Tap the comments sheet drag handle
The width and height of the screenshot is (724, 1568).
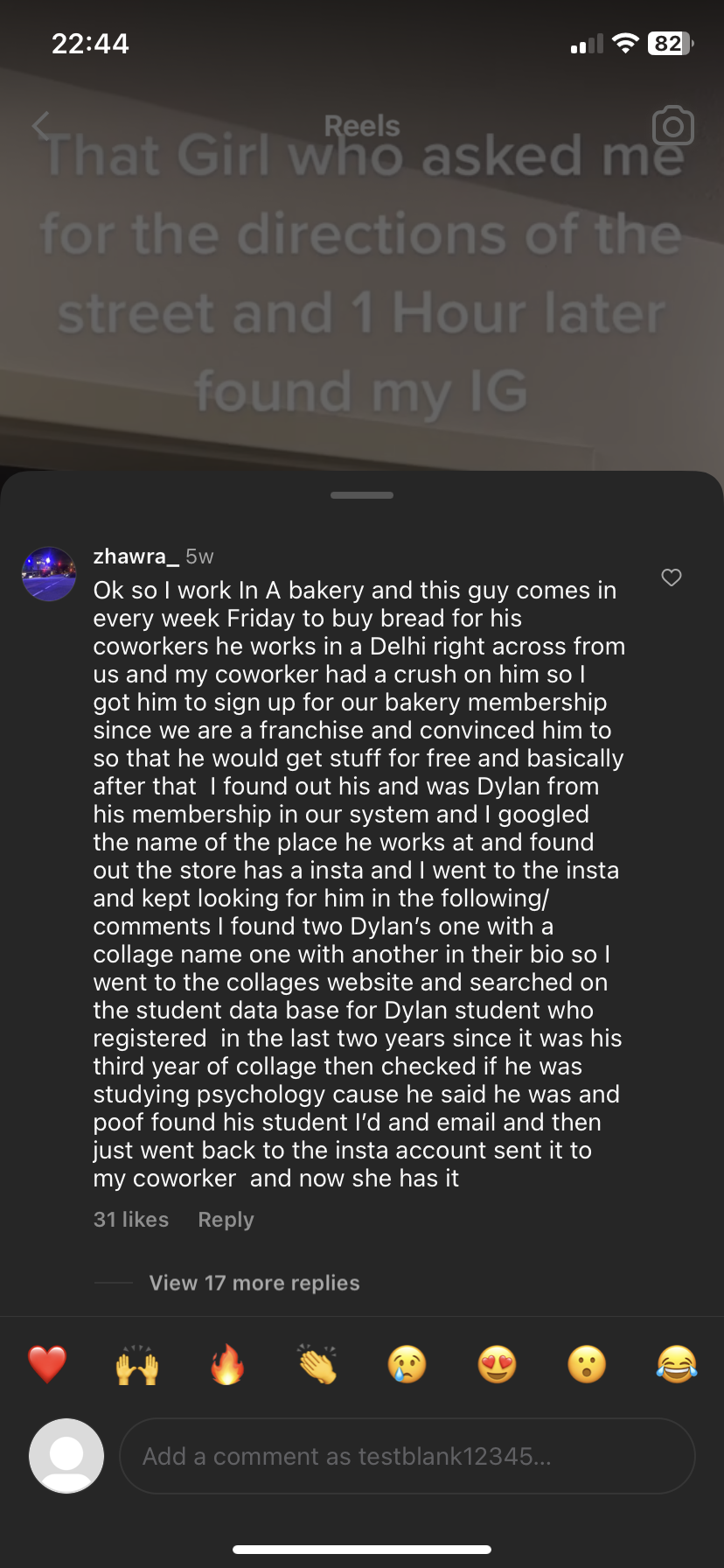(362, 495)
